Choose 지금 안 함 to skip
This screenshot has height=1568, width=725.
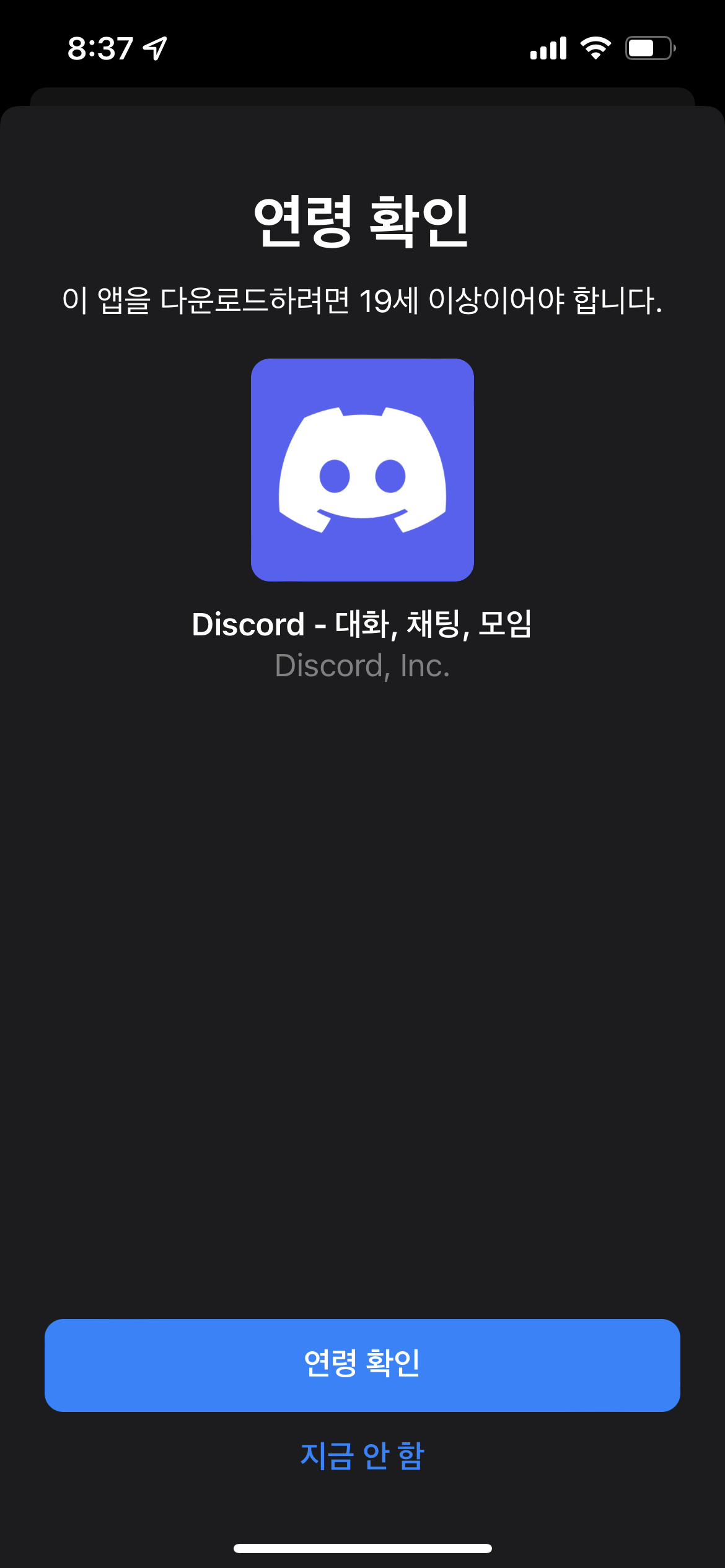(x=362, y=1455)
